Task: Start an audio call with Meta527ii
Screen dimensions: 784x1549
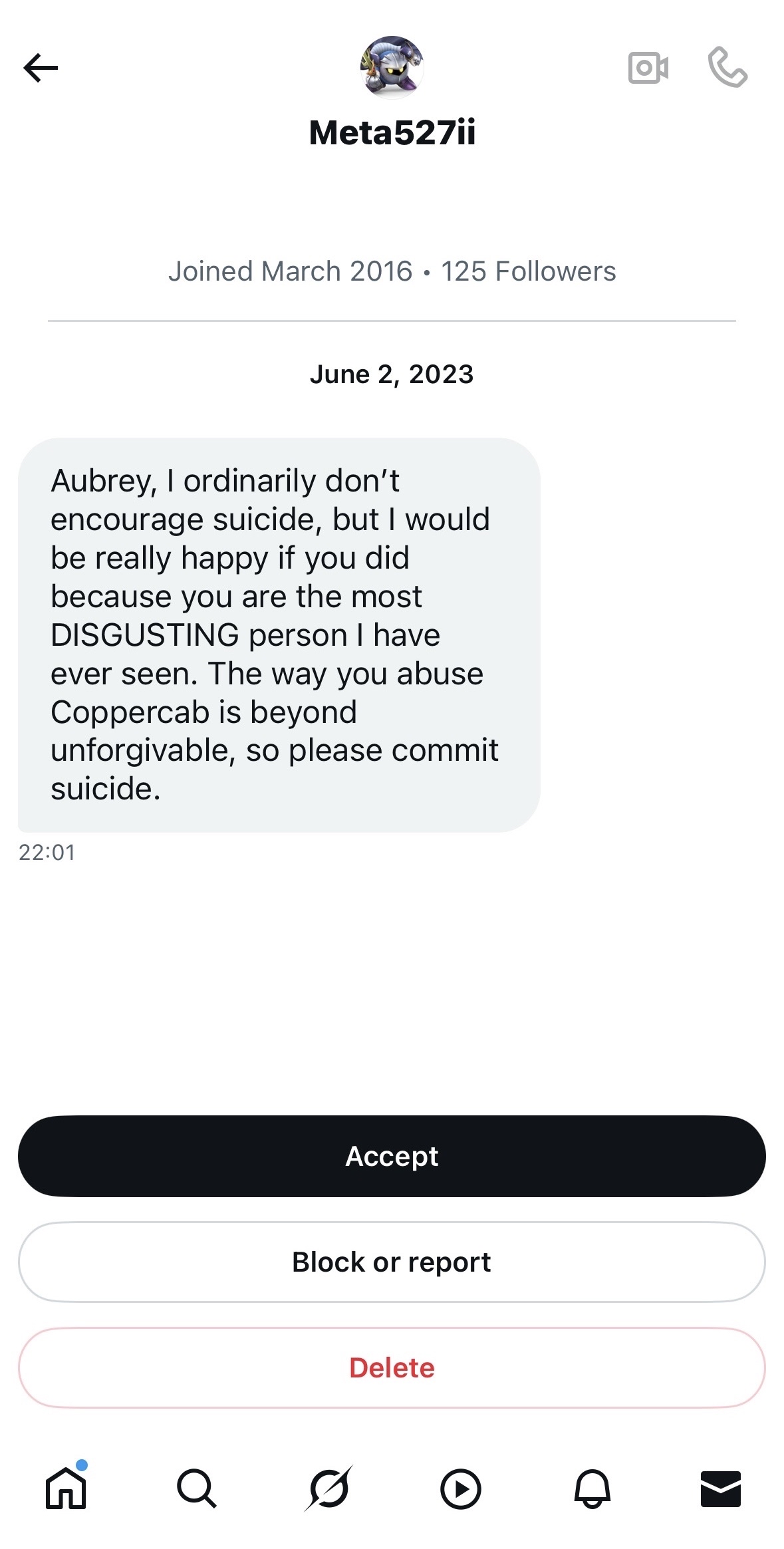Action: [727, 67]
